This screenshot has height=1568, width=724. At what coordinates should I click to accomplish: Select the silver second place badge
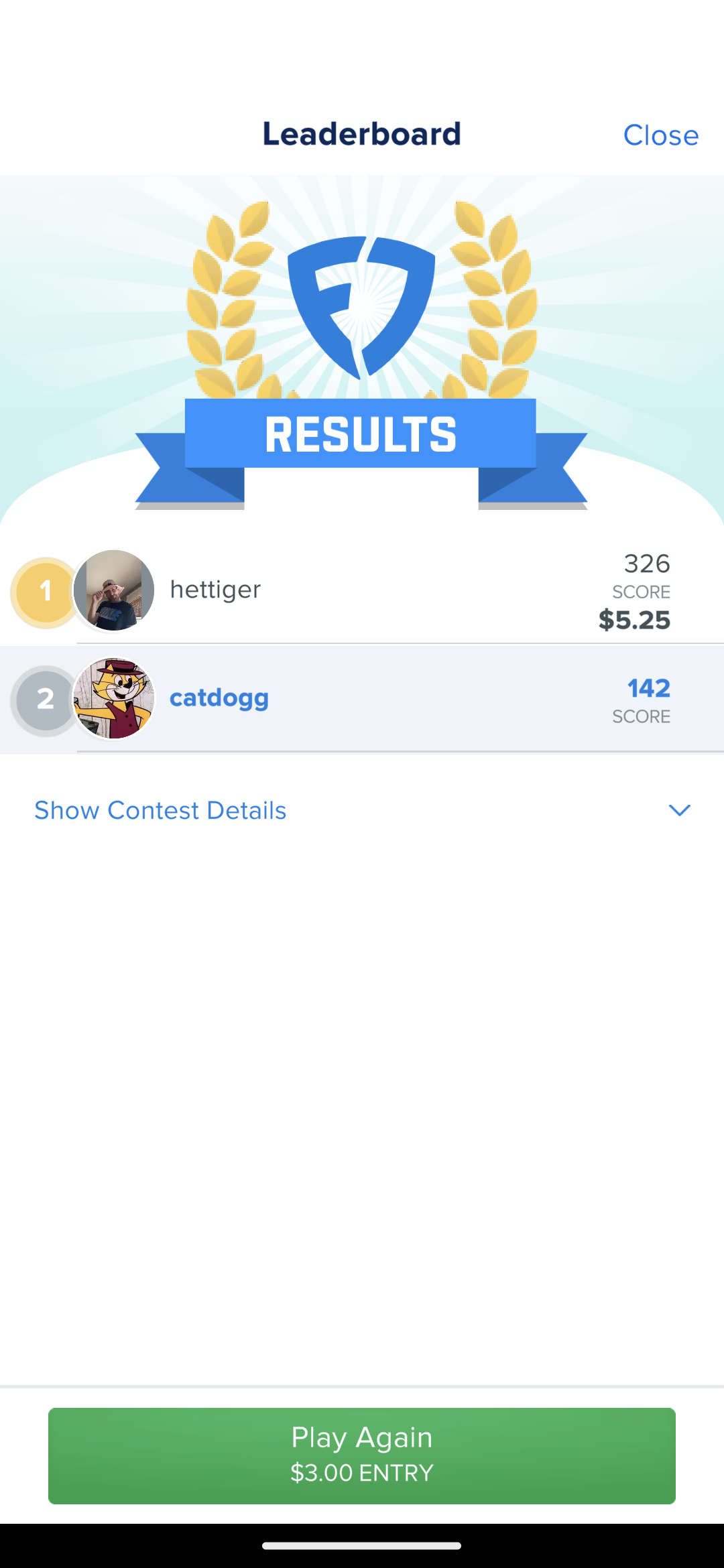(x=44, y=699)
